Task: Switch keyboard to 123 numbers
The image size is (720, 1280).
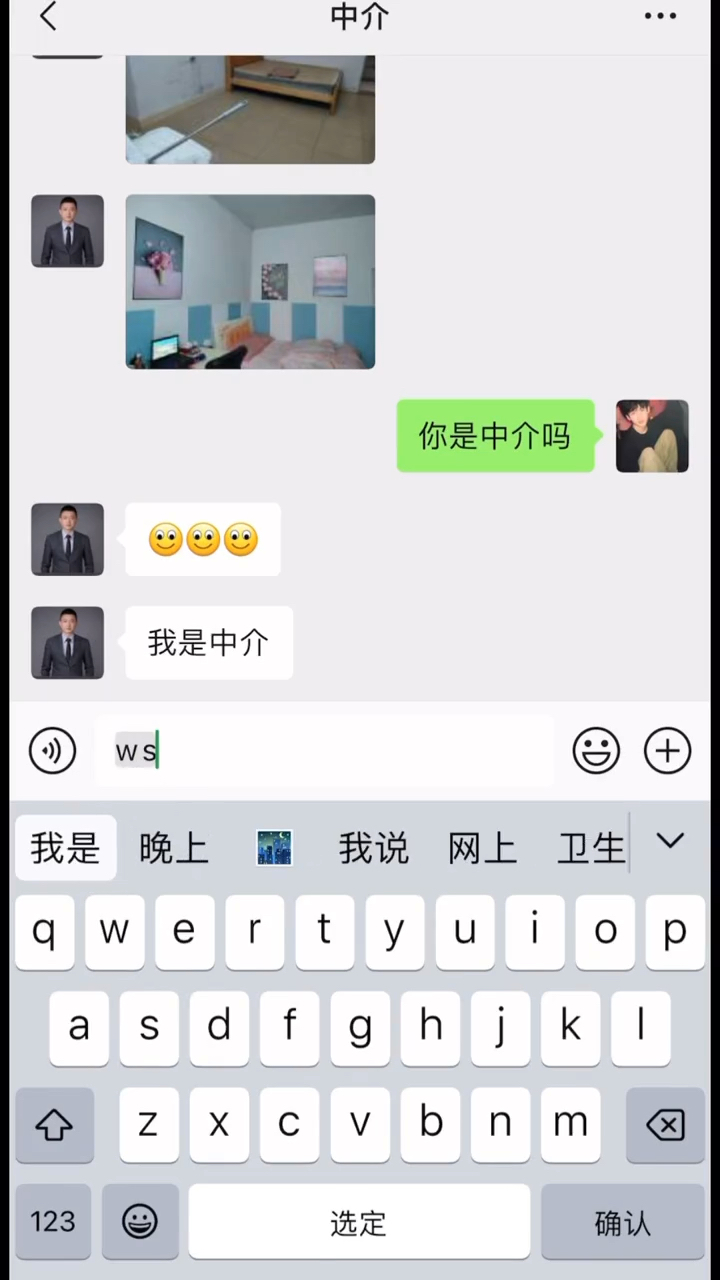Action: [53, 1222]
